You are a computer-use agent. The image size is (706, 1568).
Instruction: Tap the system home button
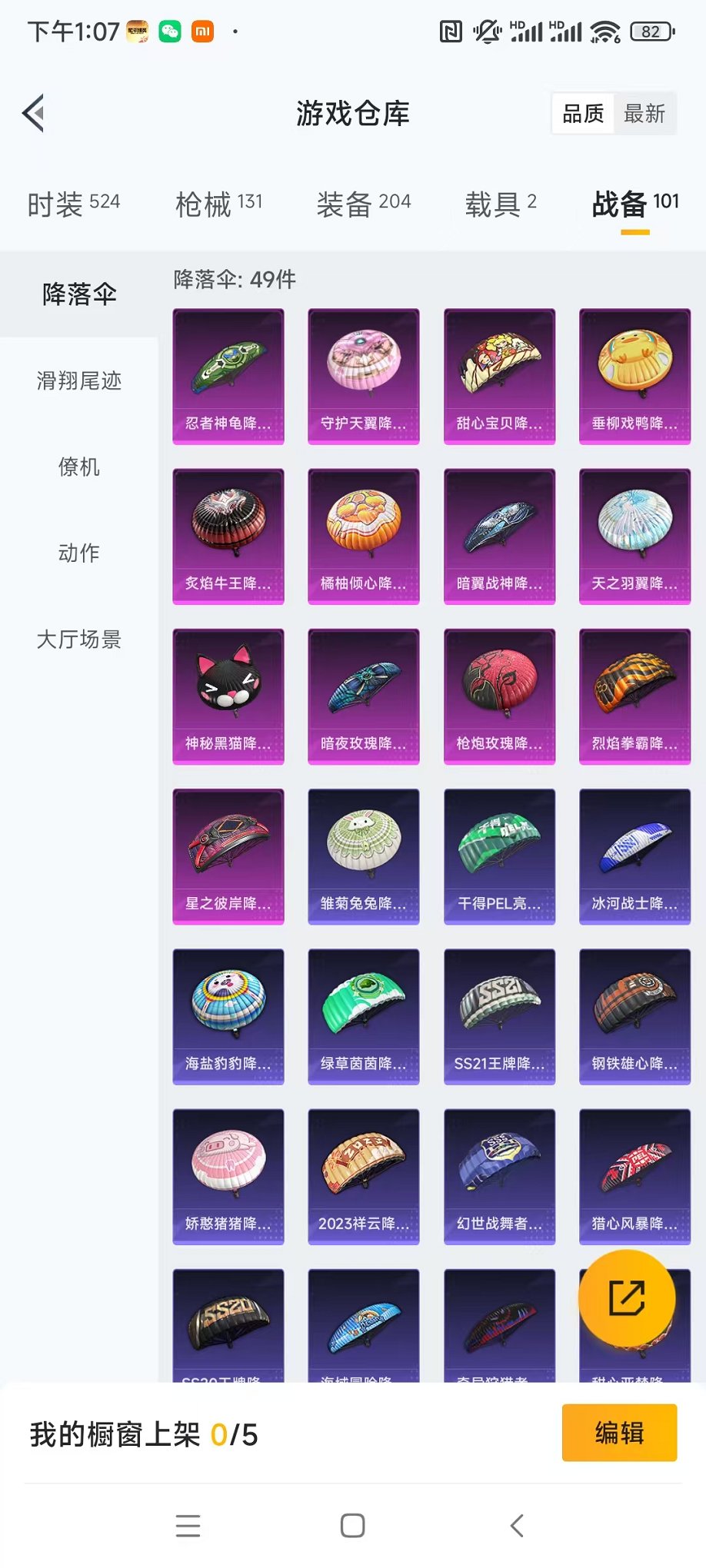pos(353,1526)
